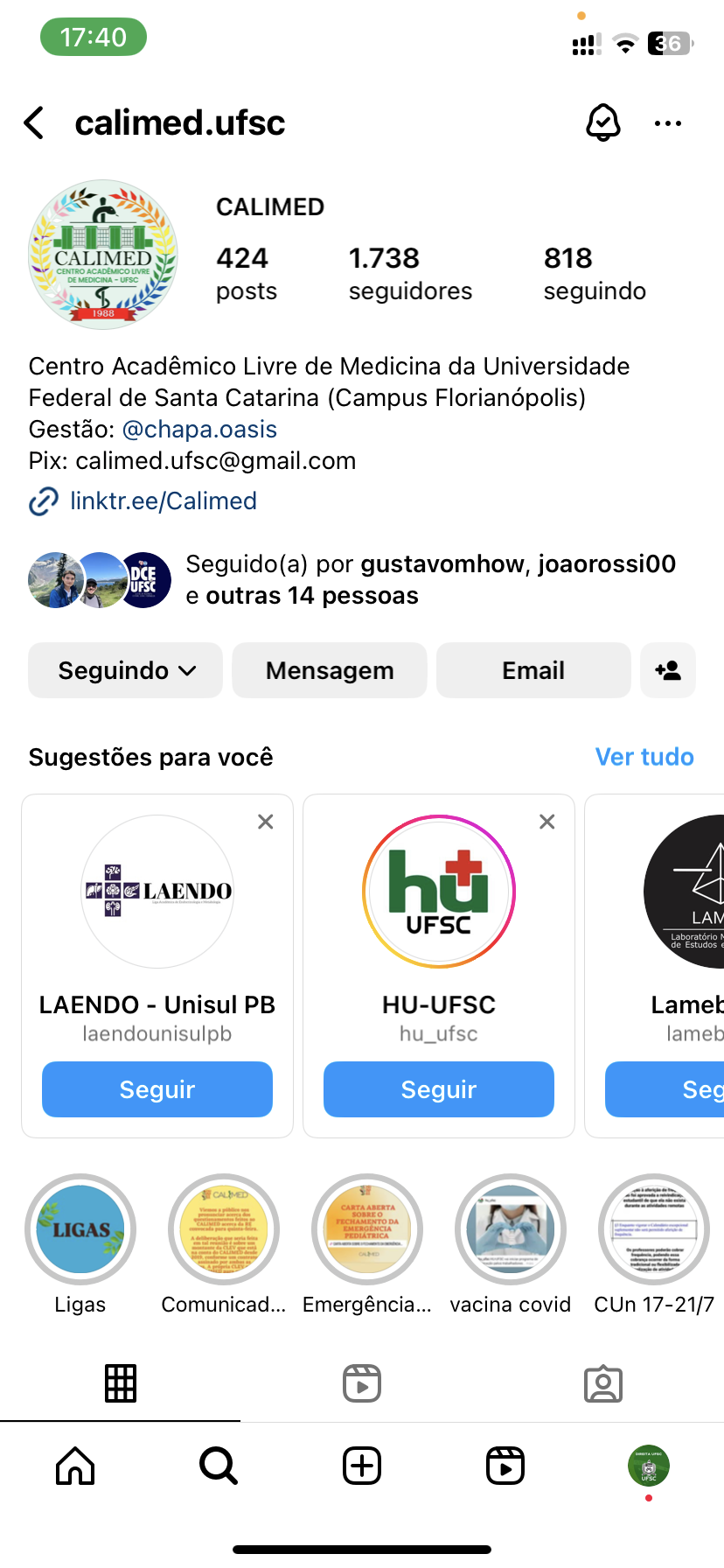Open the @chapa.oasis mention

199,430
